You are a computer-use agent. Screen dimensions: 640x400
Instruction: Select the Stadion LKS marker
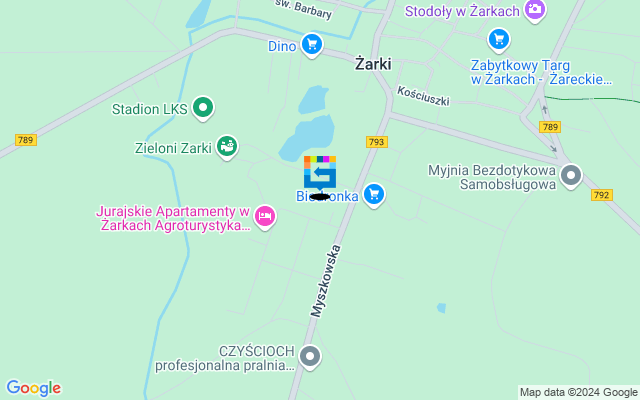pos(203,106)
